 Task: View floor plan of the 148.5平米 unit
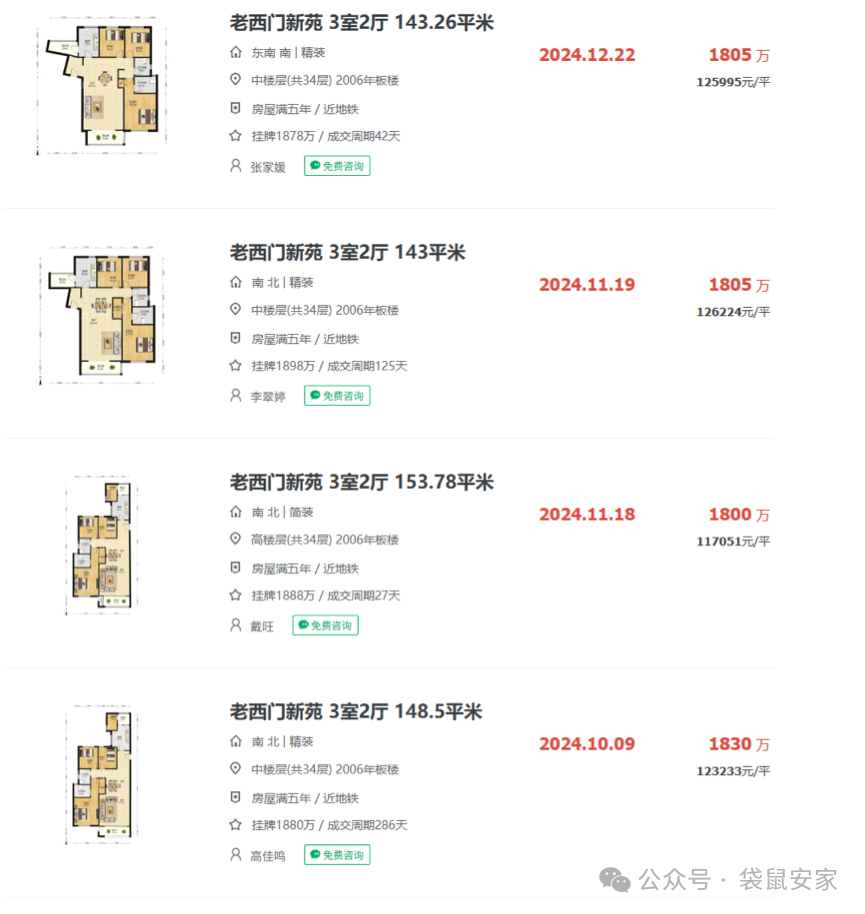(x=102, y=773)
